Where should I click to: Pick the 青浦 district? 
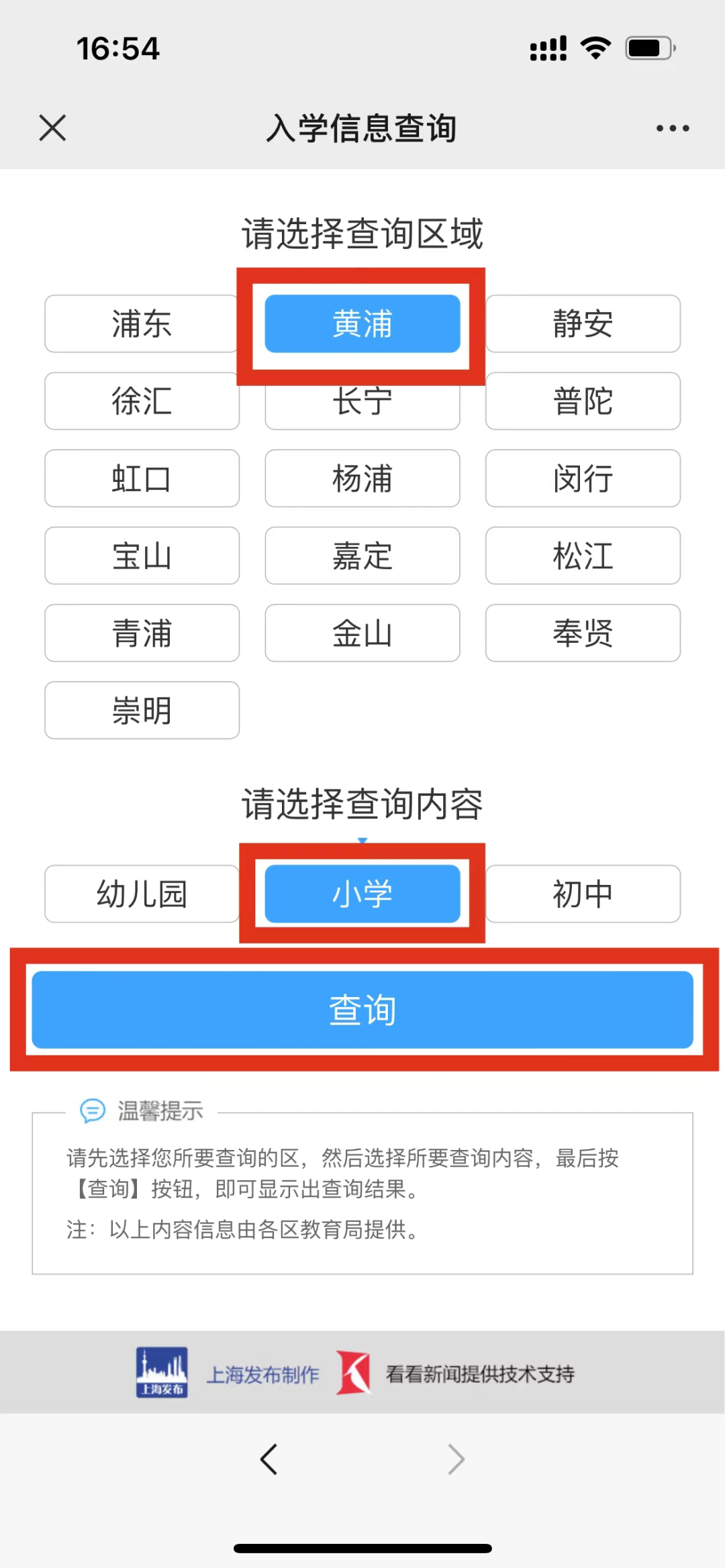point(142,633)
